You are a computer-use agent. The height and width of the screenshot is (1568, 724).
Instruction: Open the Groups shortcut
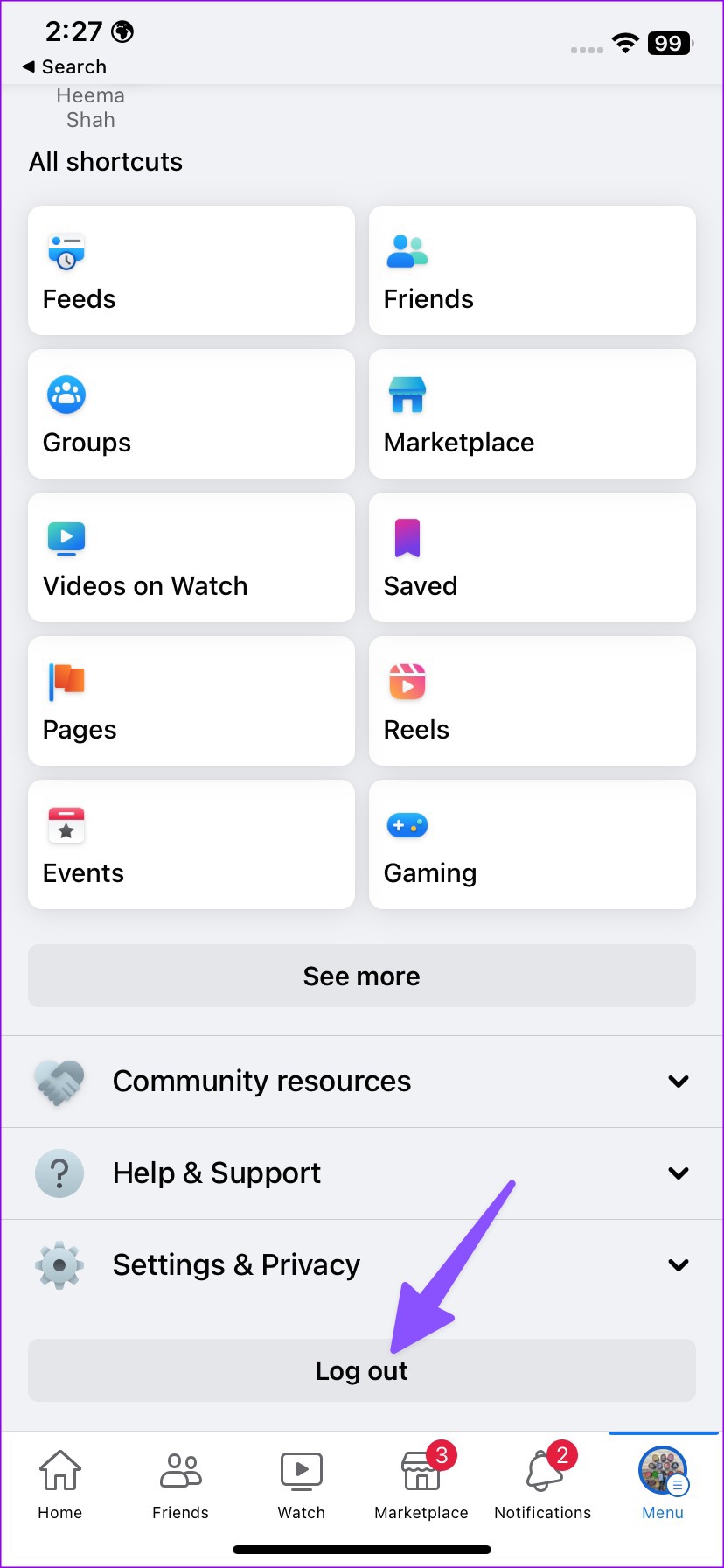(191, 413)
